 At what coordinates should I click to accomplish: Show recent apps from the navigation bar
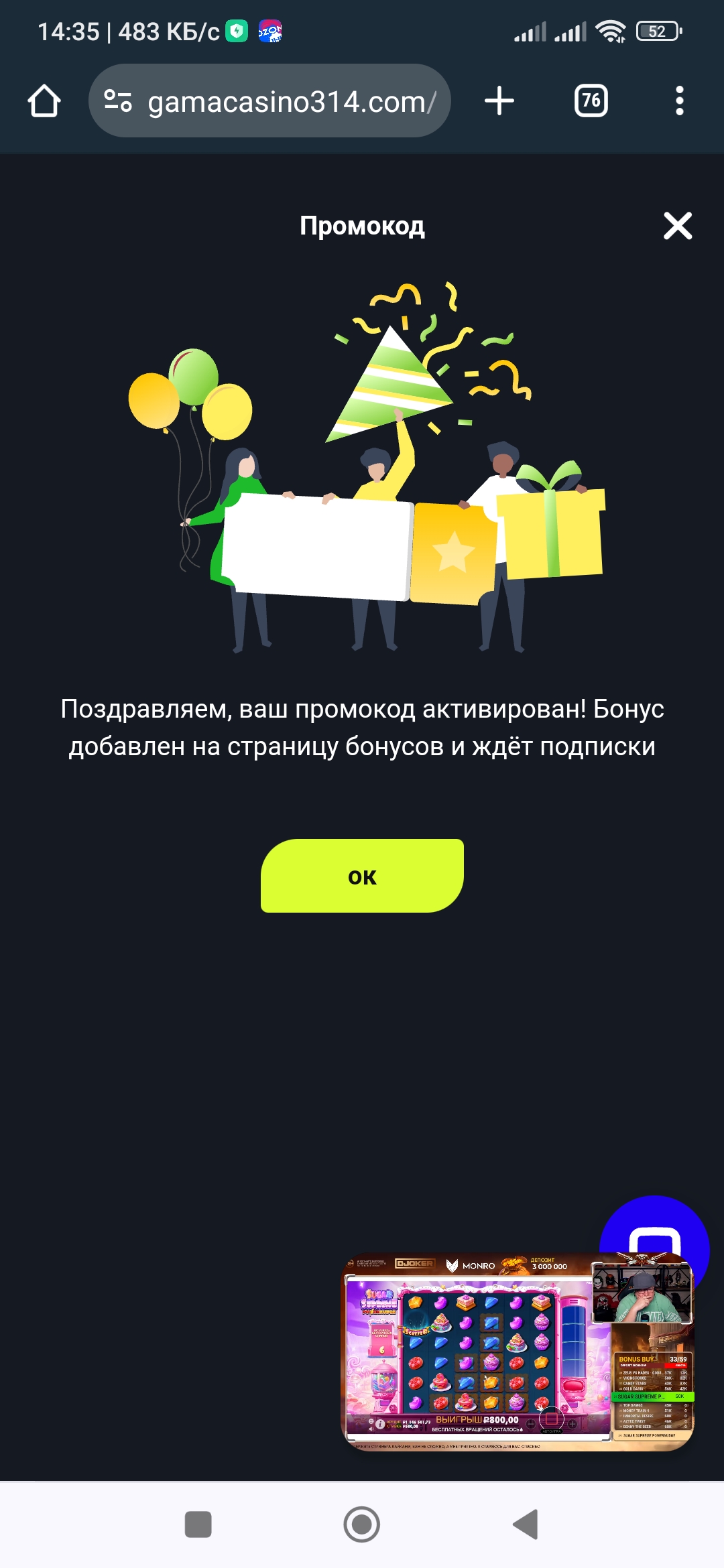[198, 1524]
